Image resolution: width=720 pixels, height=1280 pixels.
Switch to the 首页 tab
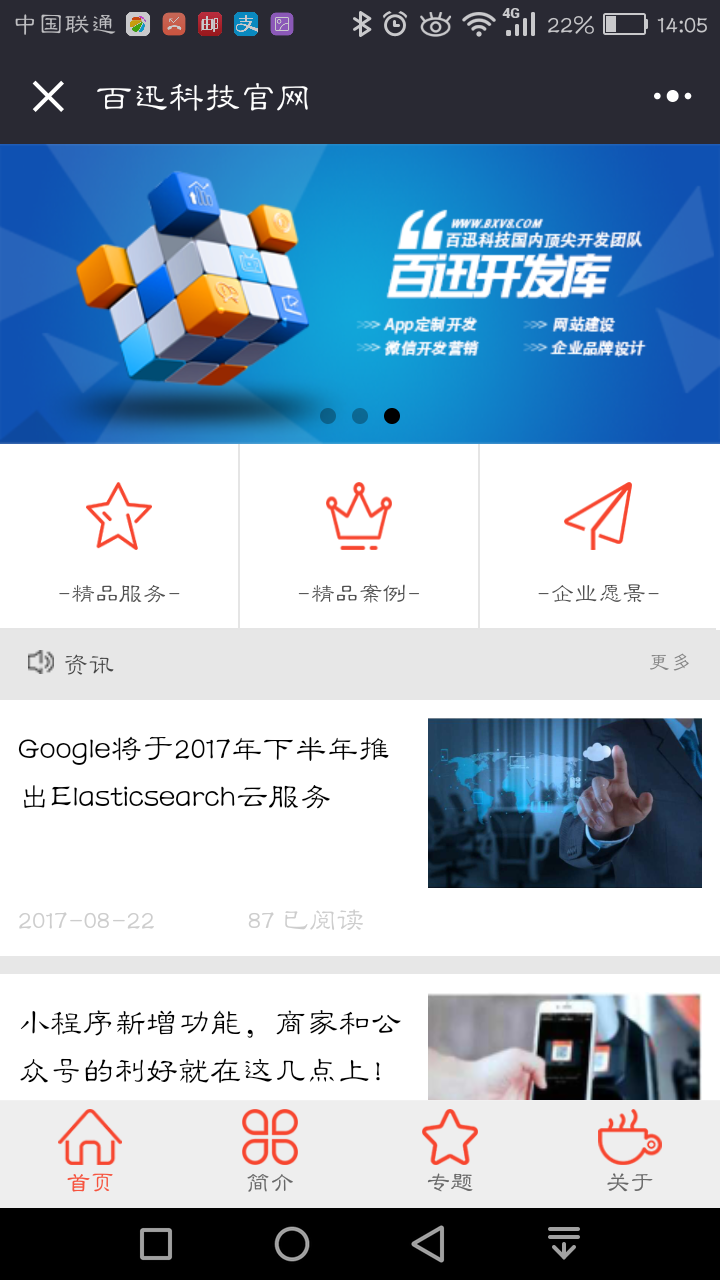pyautogui.click(x=90, y=1151)
